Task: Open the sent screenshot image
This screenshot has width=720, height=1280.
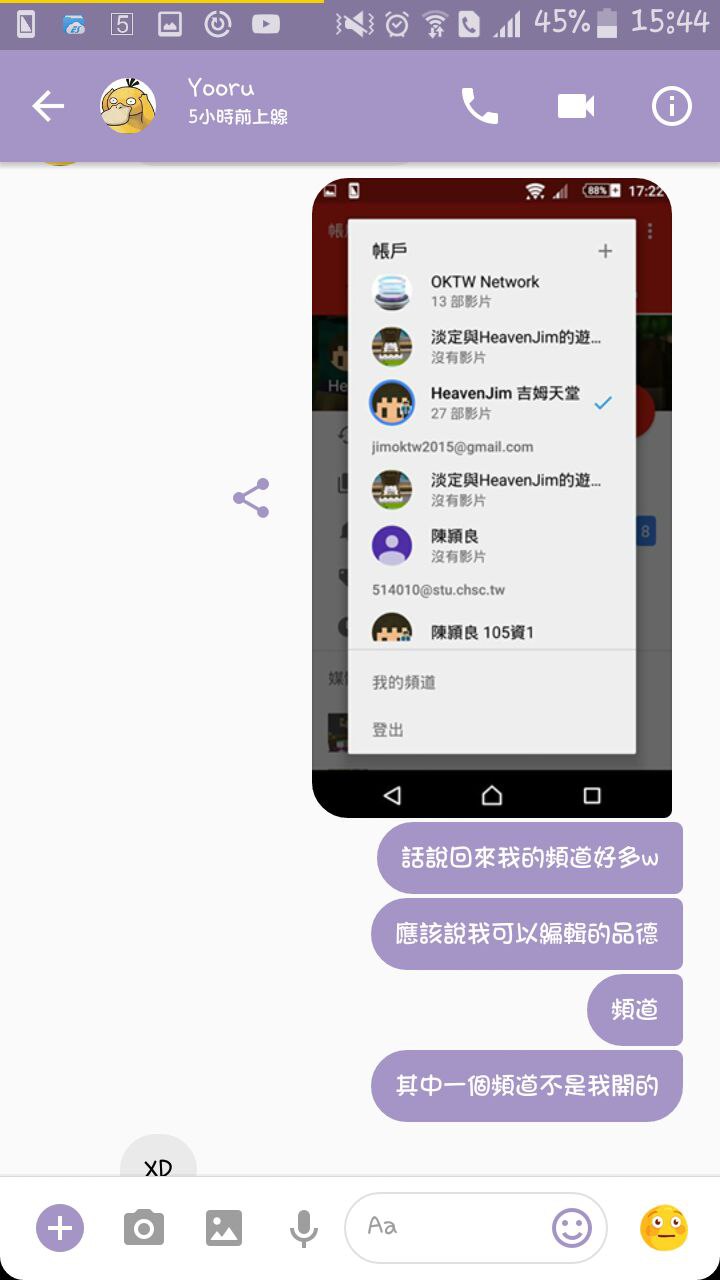Action: point(492,498)
